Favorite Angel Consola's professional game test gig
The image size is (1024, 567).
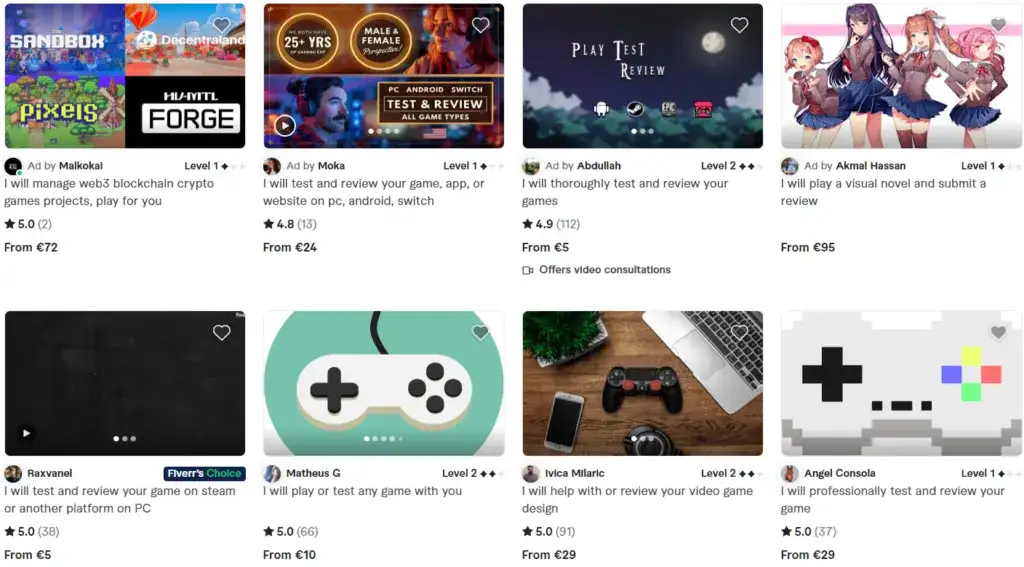998,333
